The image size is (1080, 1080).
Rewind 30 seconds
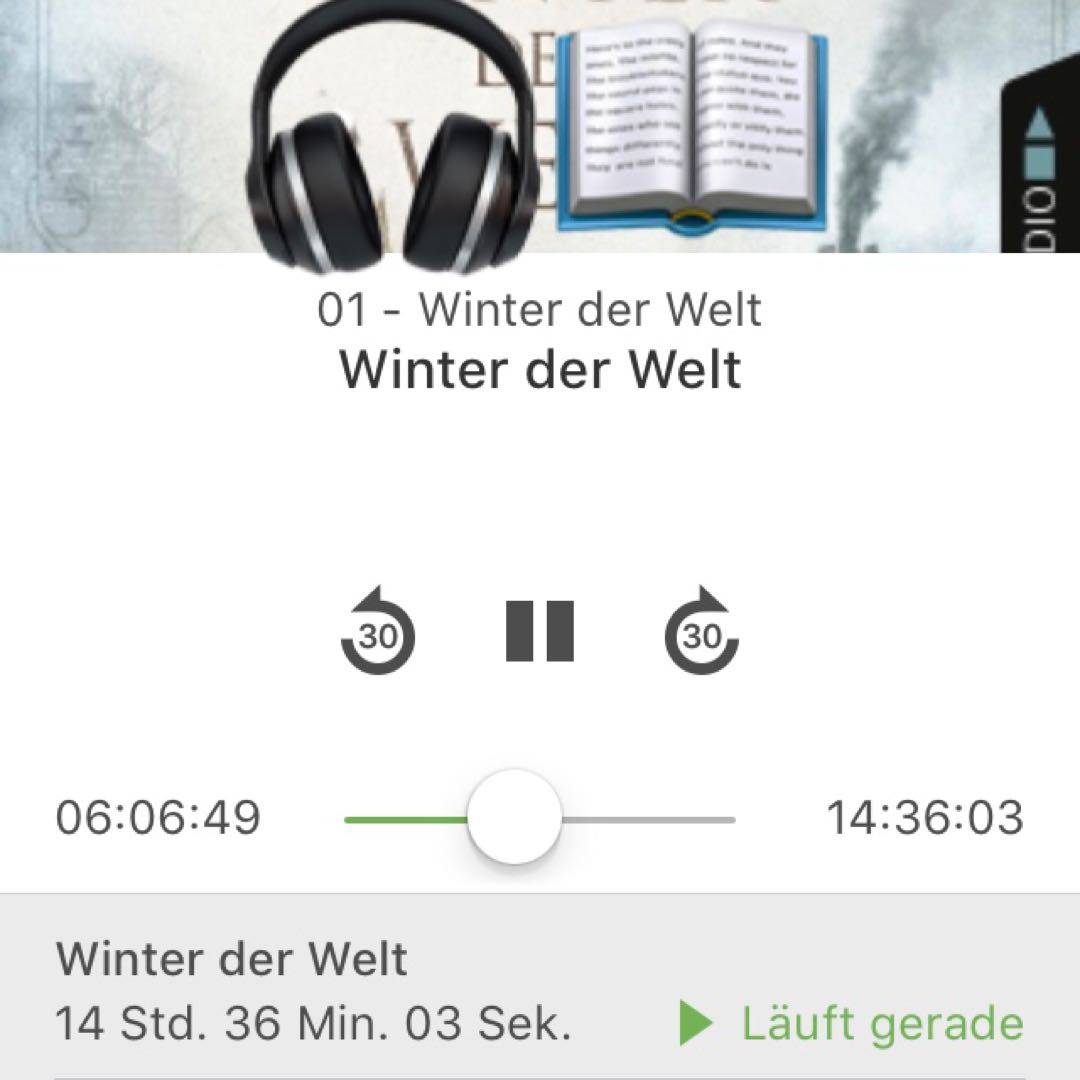(x=378, y=633)
